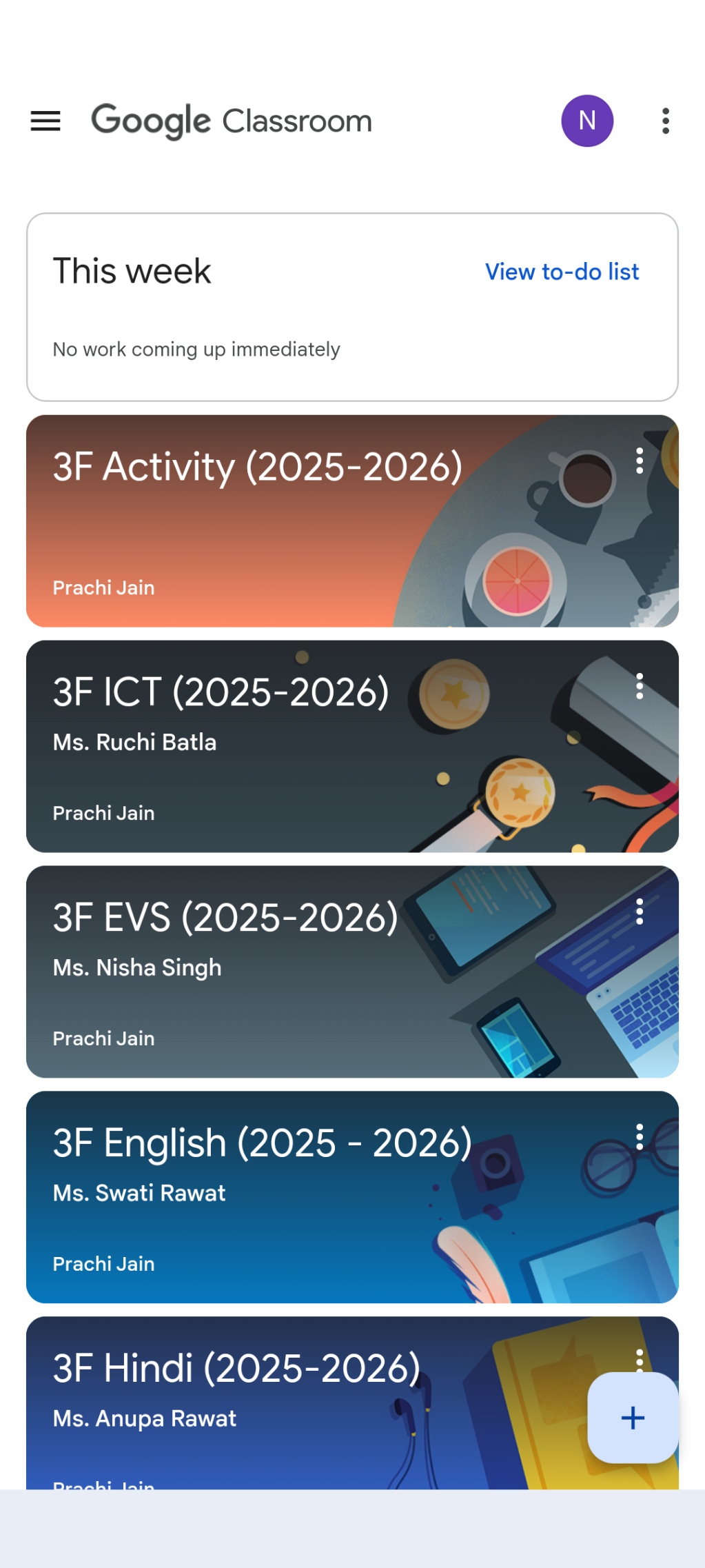
Task: Select the 3F Hindi (2025-2026) class card
Action: pyautogui.click(x=236, y=1369)
